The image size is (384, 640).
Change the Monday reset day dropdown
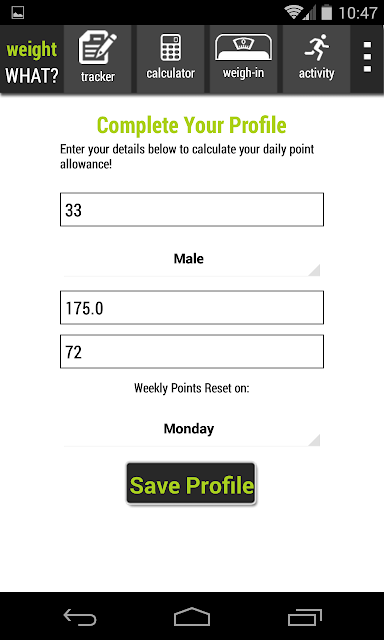point(192,430)
